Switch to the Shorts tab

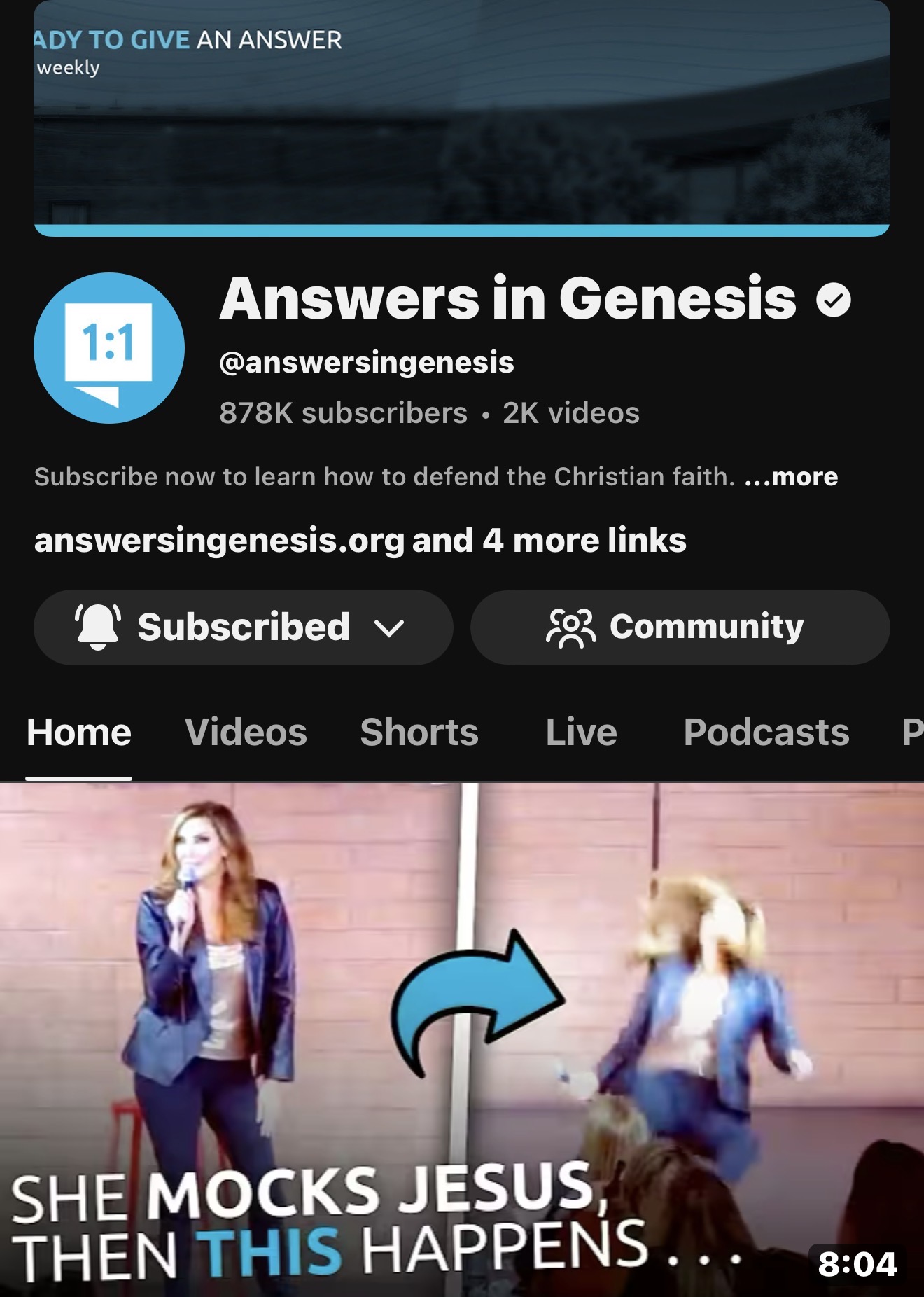(419, 733)
